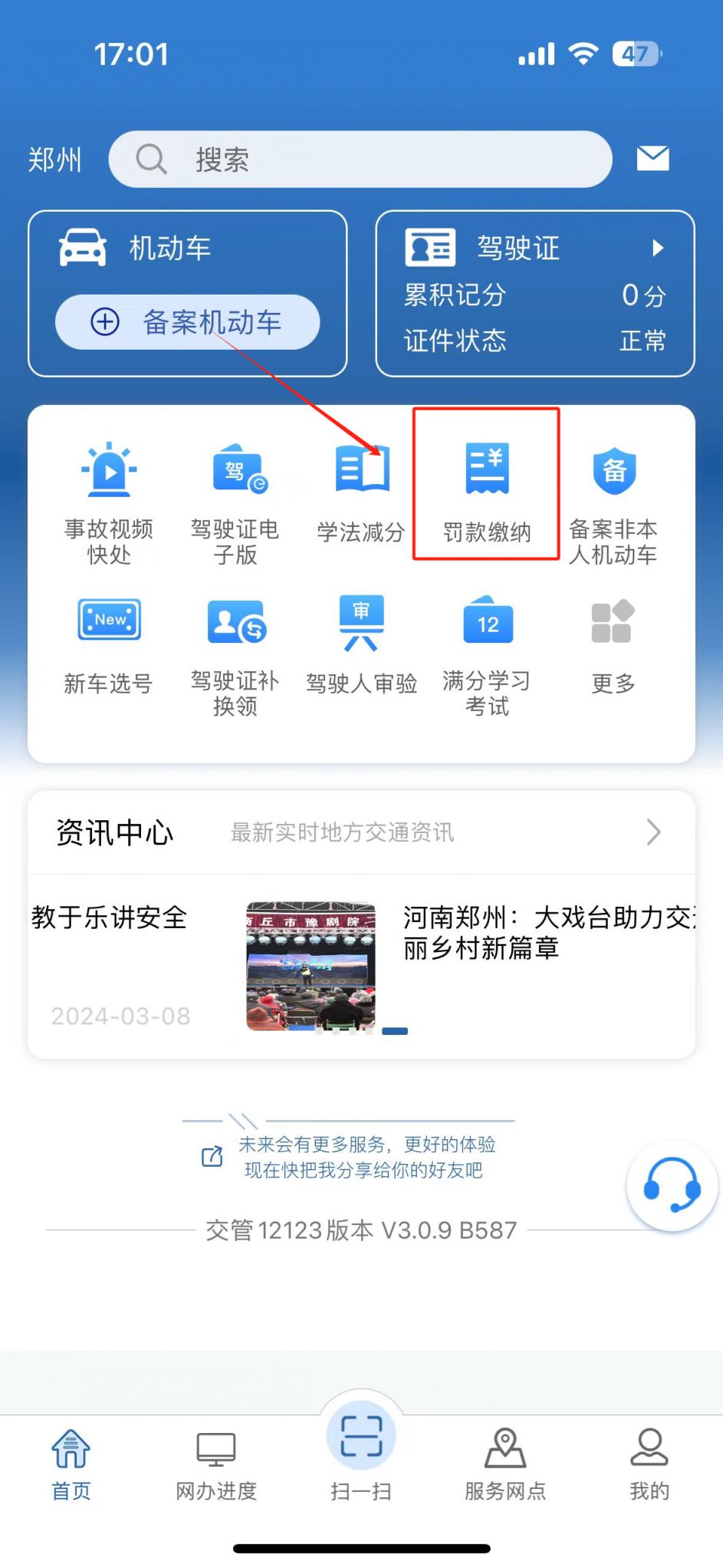
Task: Open 罚款缴纳 fine payment
Action: point(487,491)
